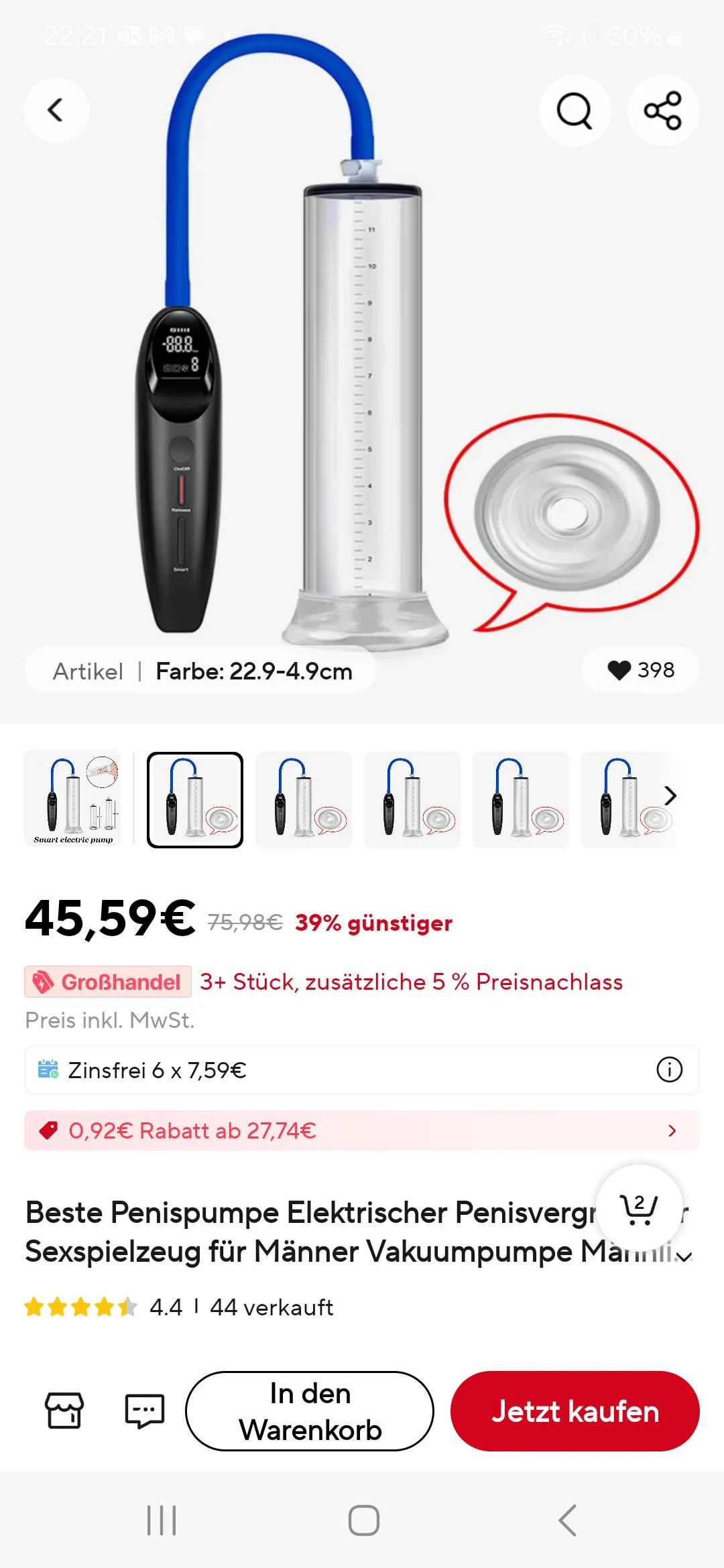The image size is (724, 1568).
Task: Select the Smart electric pump thumbnail
Action: [x=72, y=799]
